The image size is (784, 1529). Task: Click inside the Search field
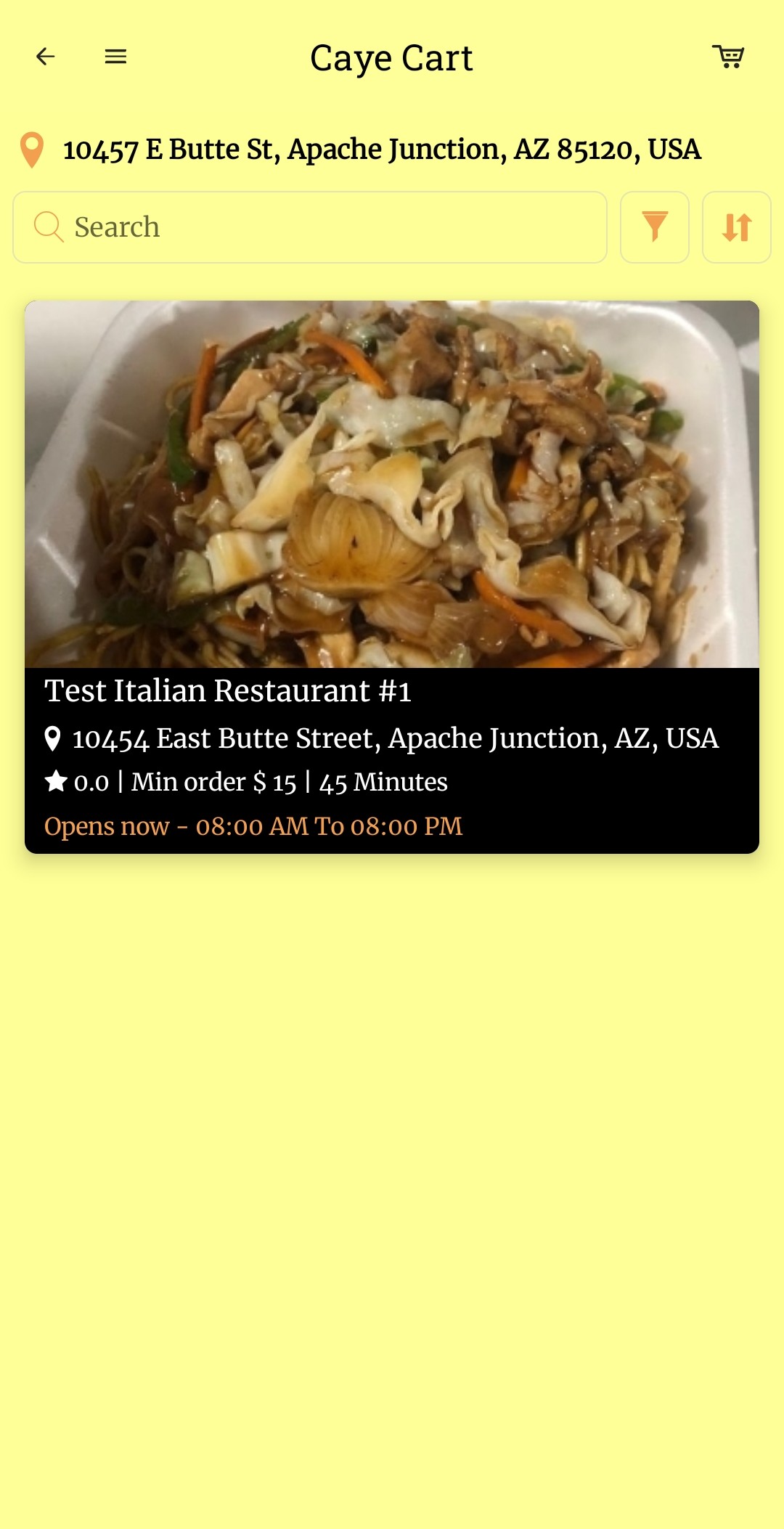(x=312, y=227)
